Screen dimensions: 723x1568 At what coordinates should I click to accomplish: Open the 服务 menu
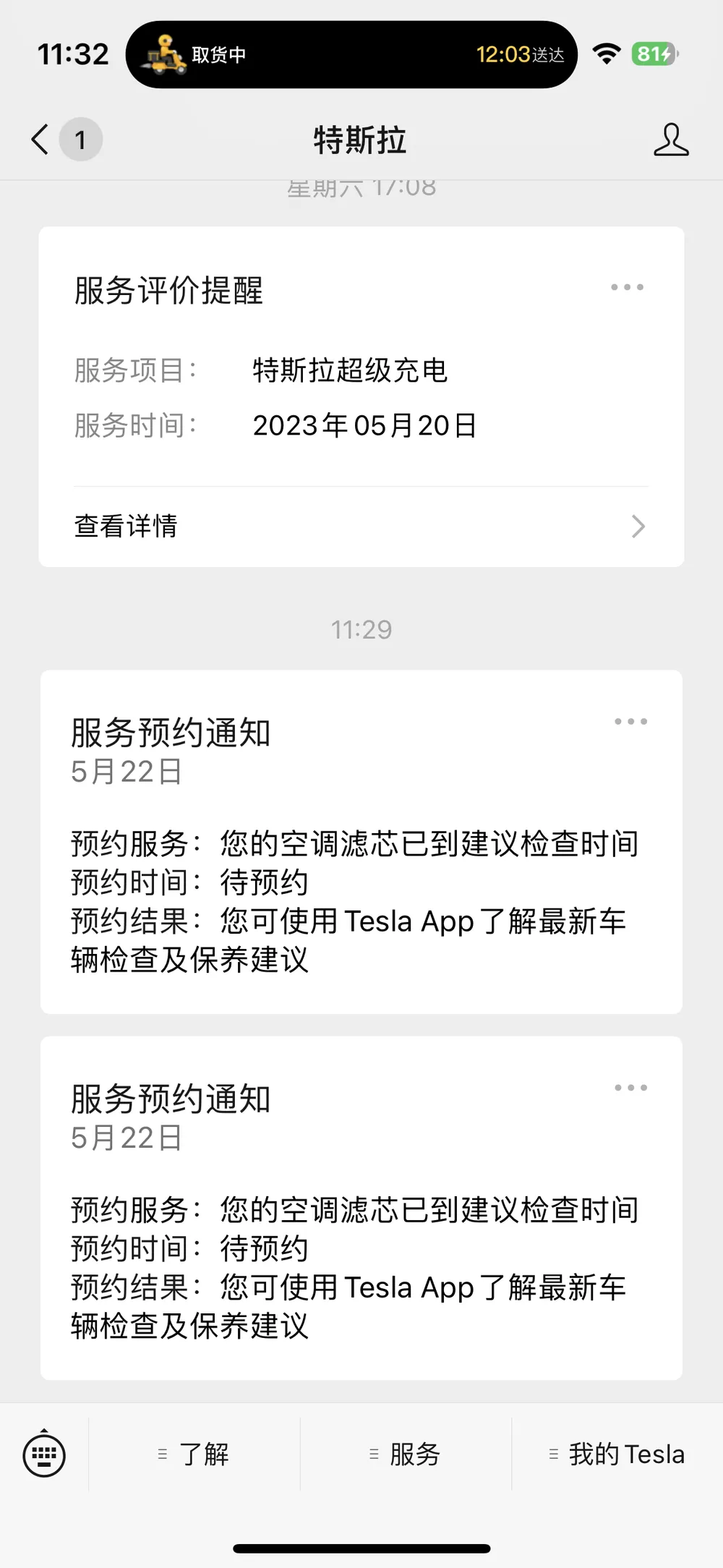(406, 1454)
